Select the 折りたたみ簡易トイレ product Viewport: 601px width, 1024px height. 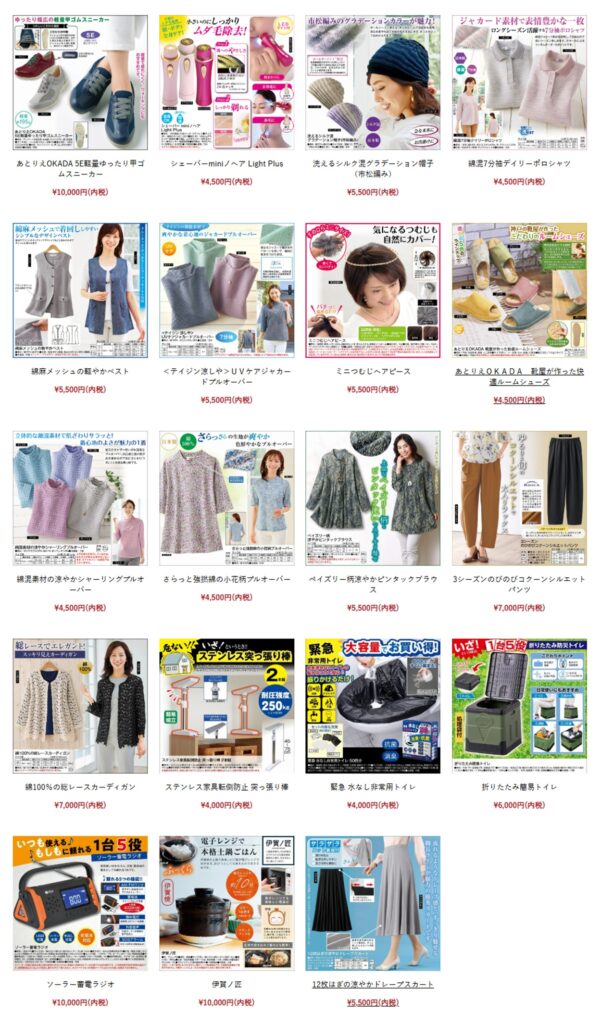pos(519,706)
